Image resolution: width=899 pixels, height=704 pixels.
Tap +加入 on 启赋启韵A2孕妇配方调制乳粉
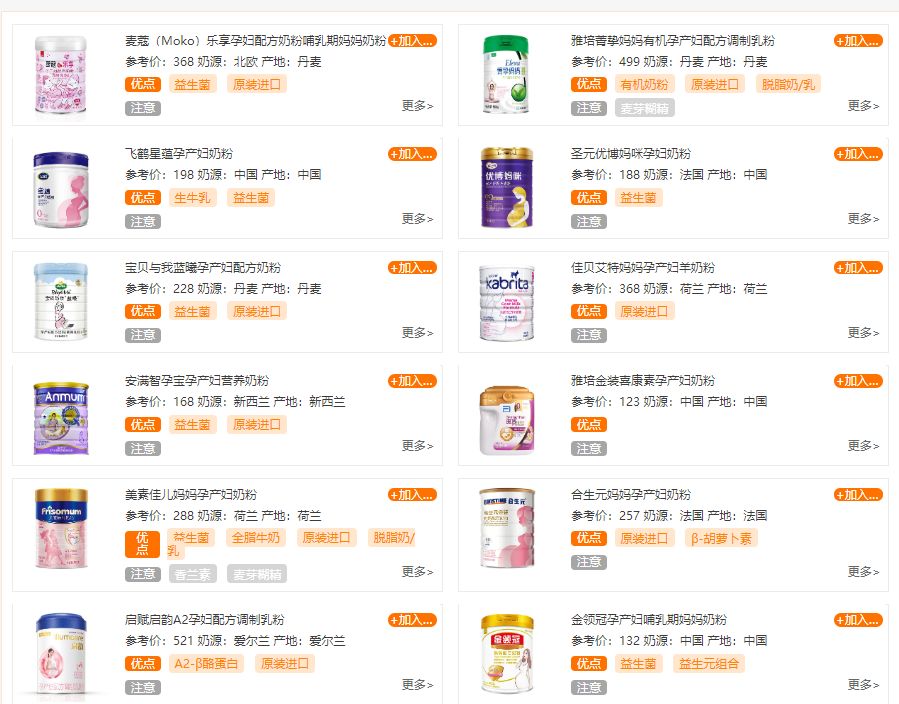coord(412,620)
